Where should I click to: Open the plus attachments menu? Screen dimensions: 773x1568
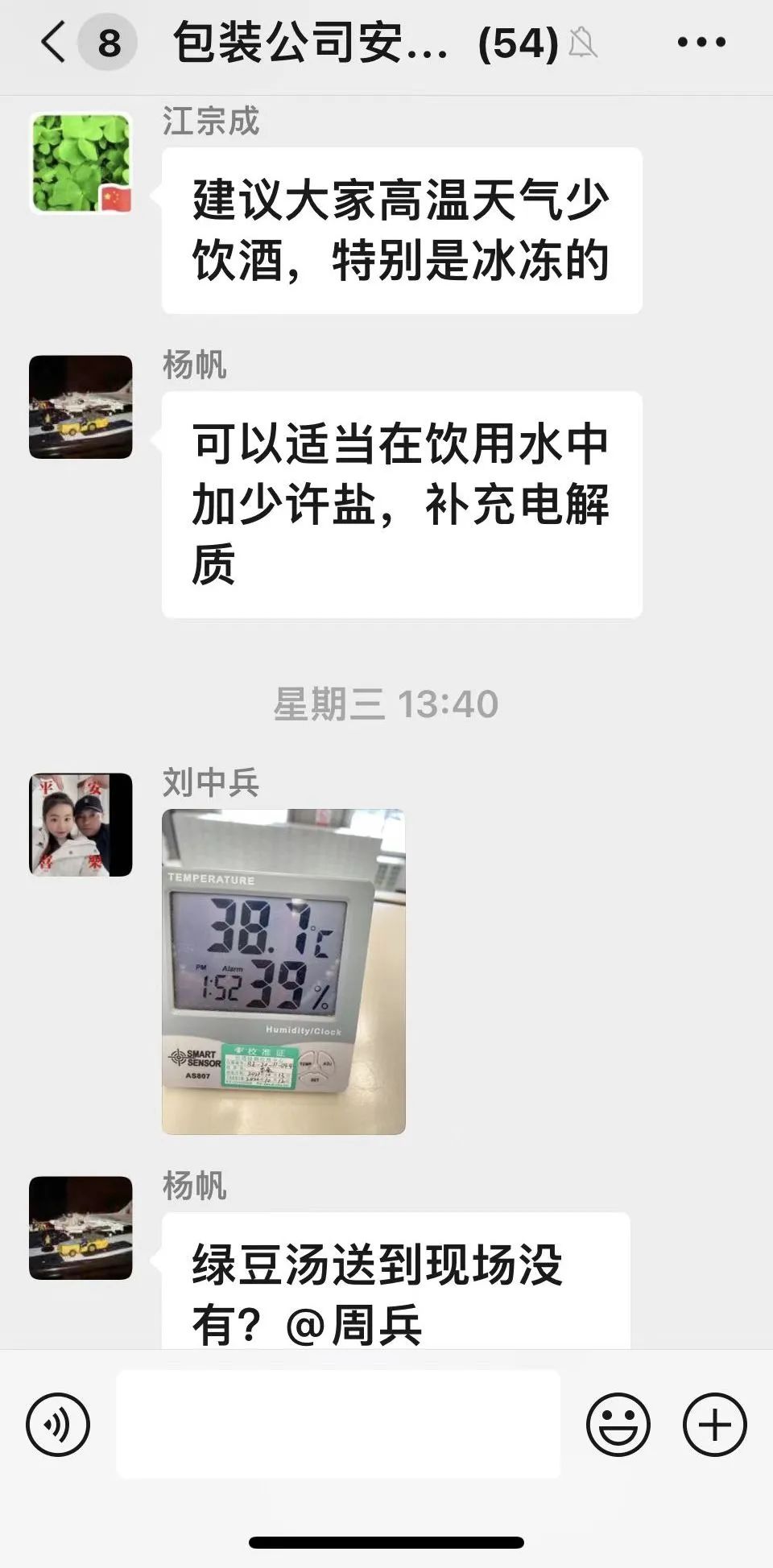714,1424
